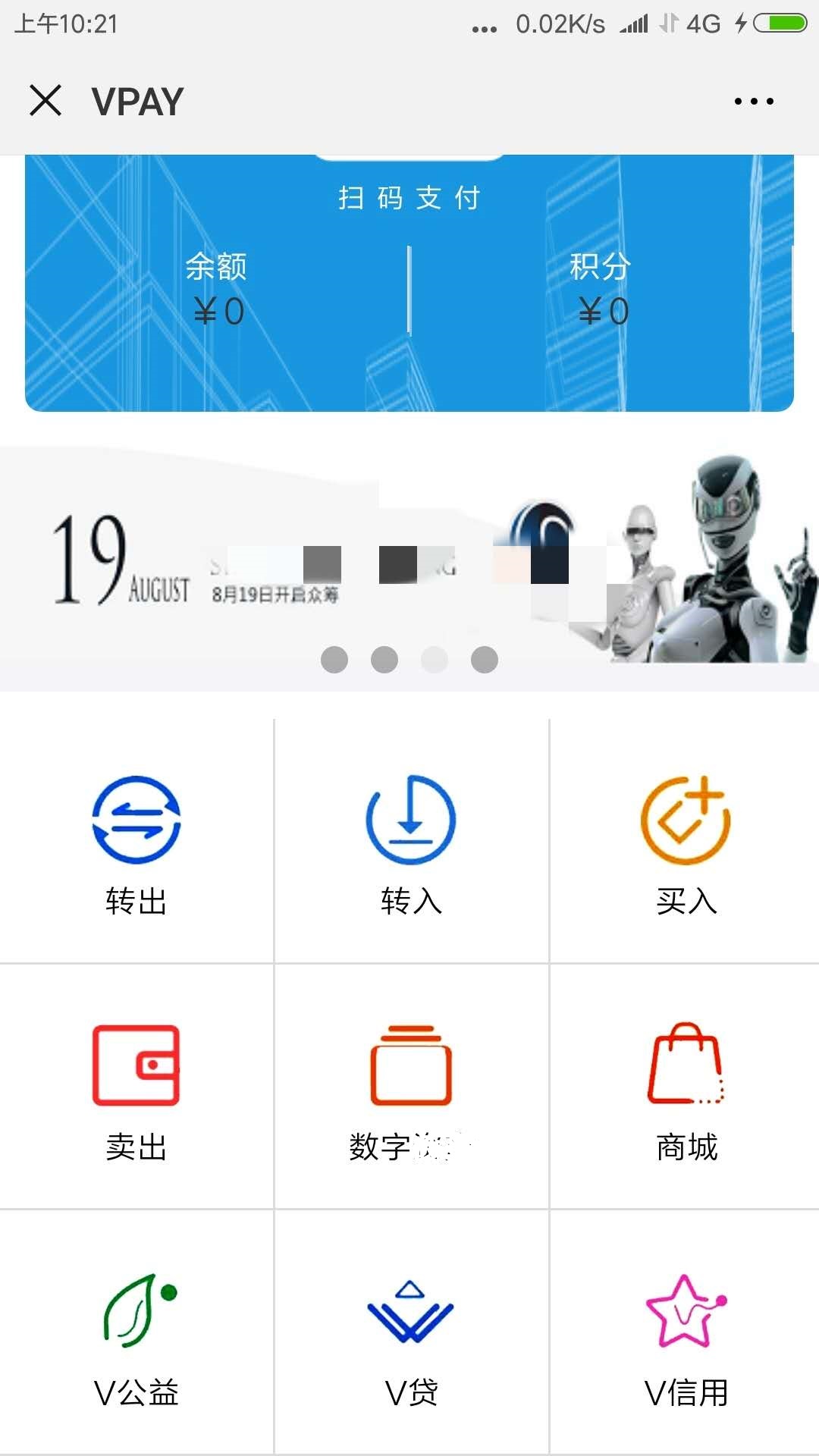Open the three-dot overflow menu
The width and height of the screenshot is (819, 1456).
coord(754,101)
